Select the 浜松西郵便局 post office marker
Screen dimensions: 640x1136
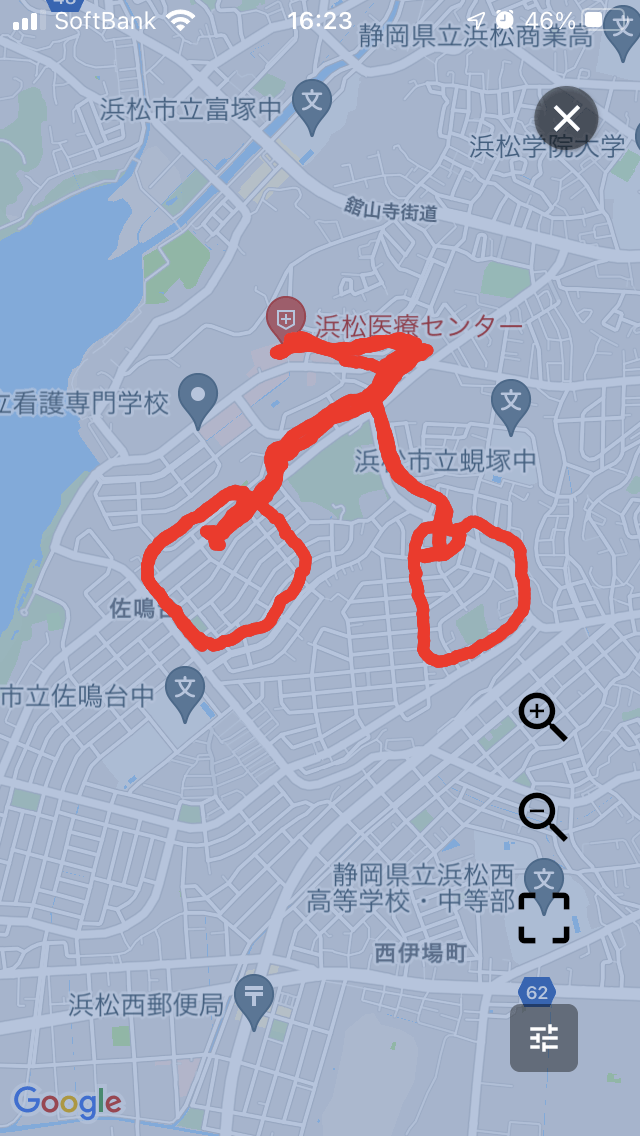[x=254, y=998]
